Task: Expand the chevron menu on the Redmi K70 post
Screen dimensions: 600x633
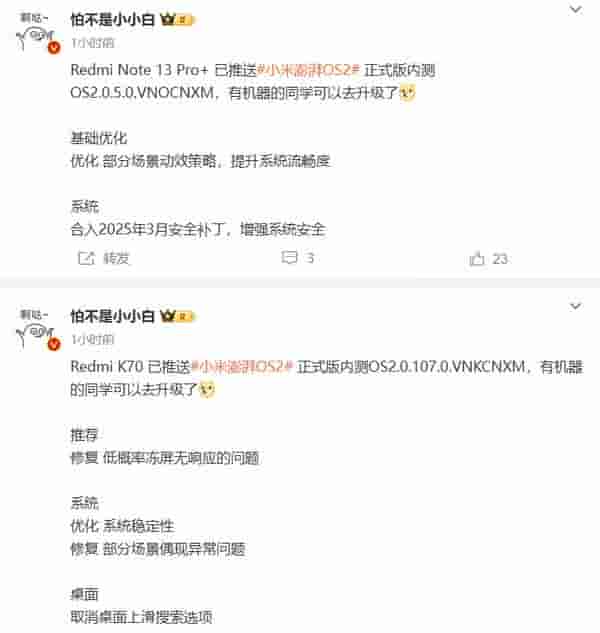Action: pyautogui.click(x=575, y=305)
